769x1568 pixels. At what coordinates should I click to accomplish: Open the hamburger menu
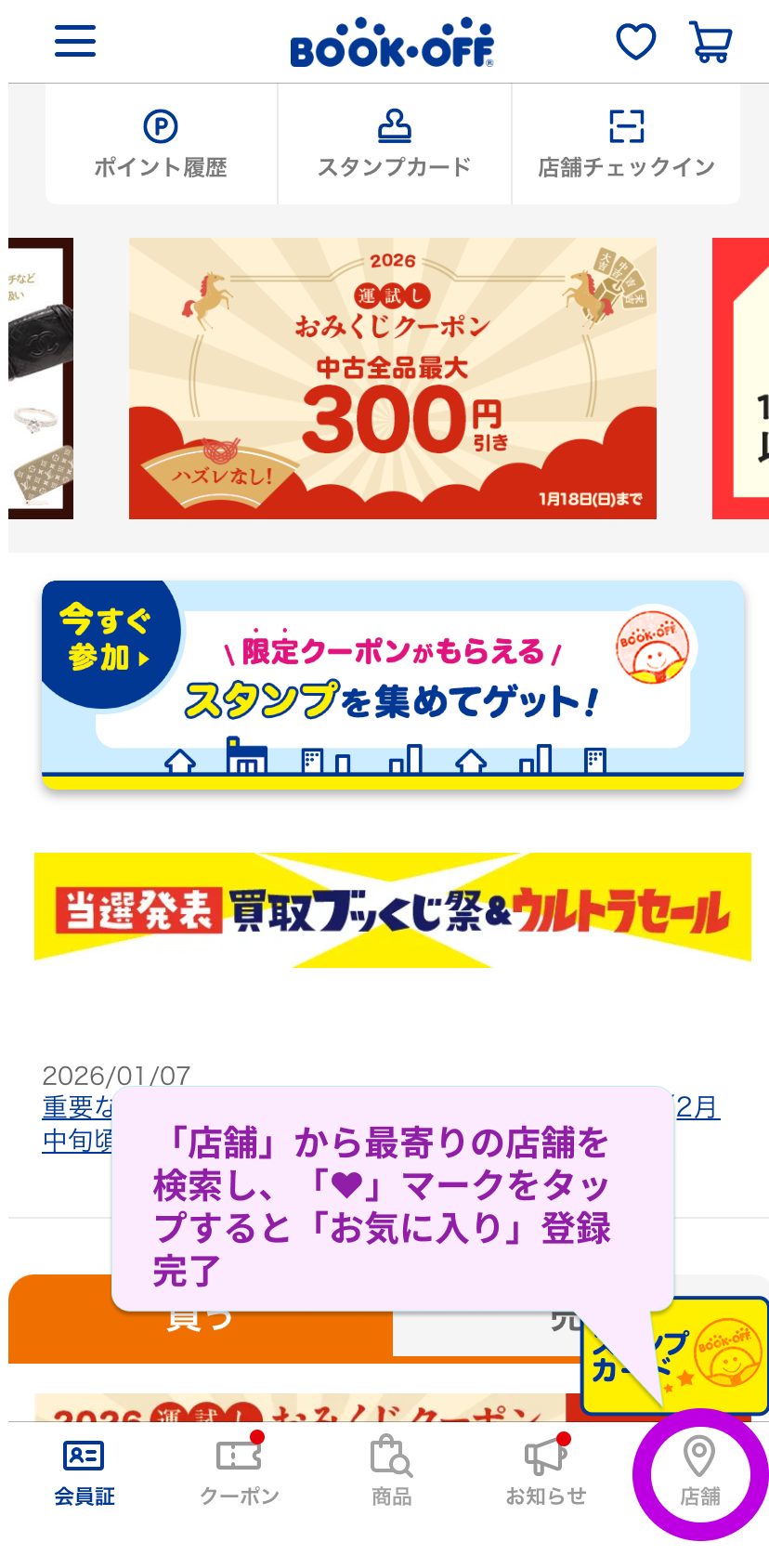click(75, 41)
